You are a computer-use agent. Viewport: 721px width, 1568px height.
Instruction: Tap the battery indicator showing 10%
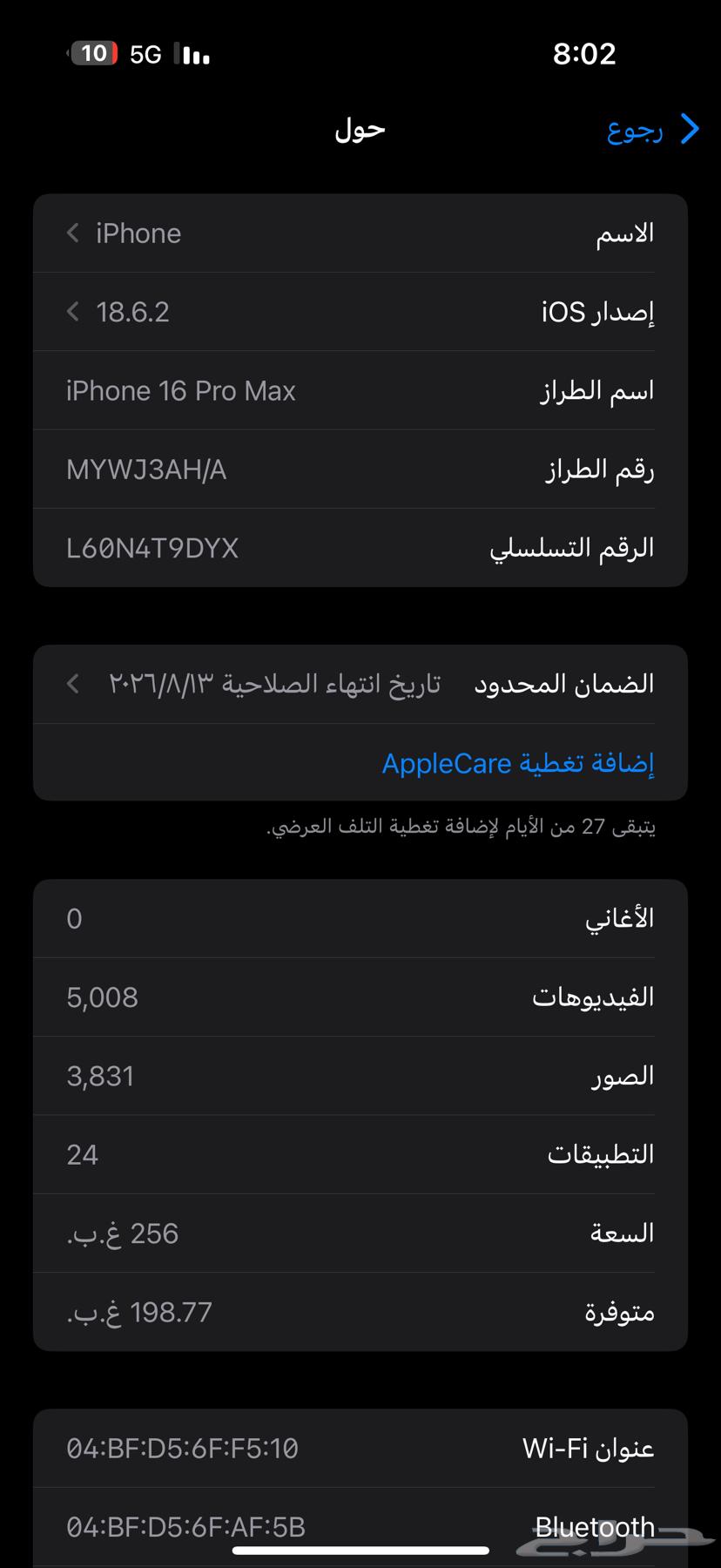(93, 54)
